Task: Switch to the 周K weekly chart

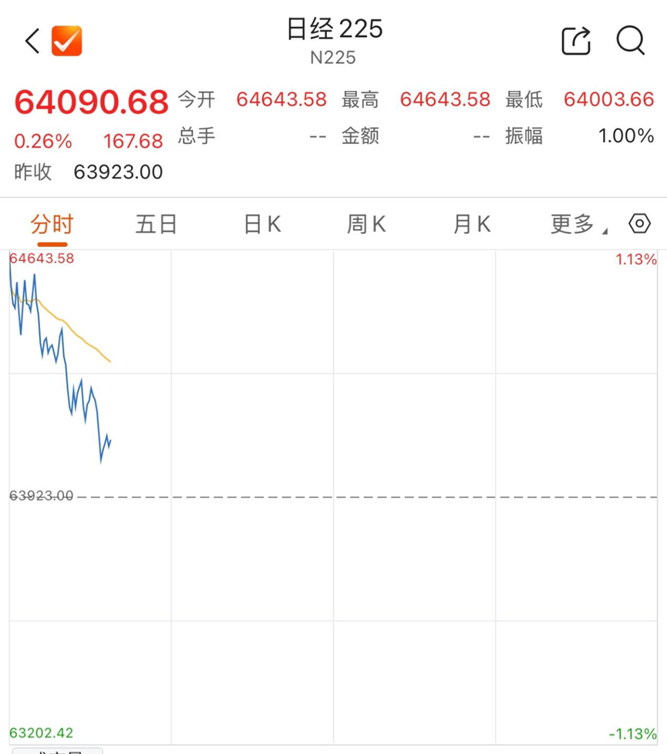Action: click(366, 224)
